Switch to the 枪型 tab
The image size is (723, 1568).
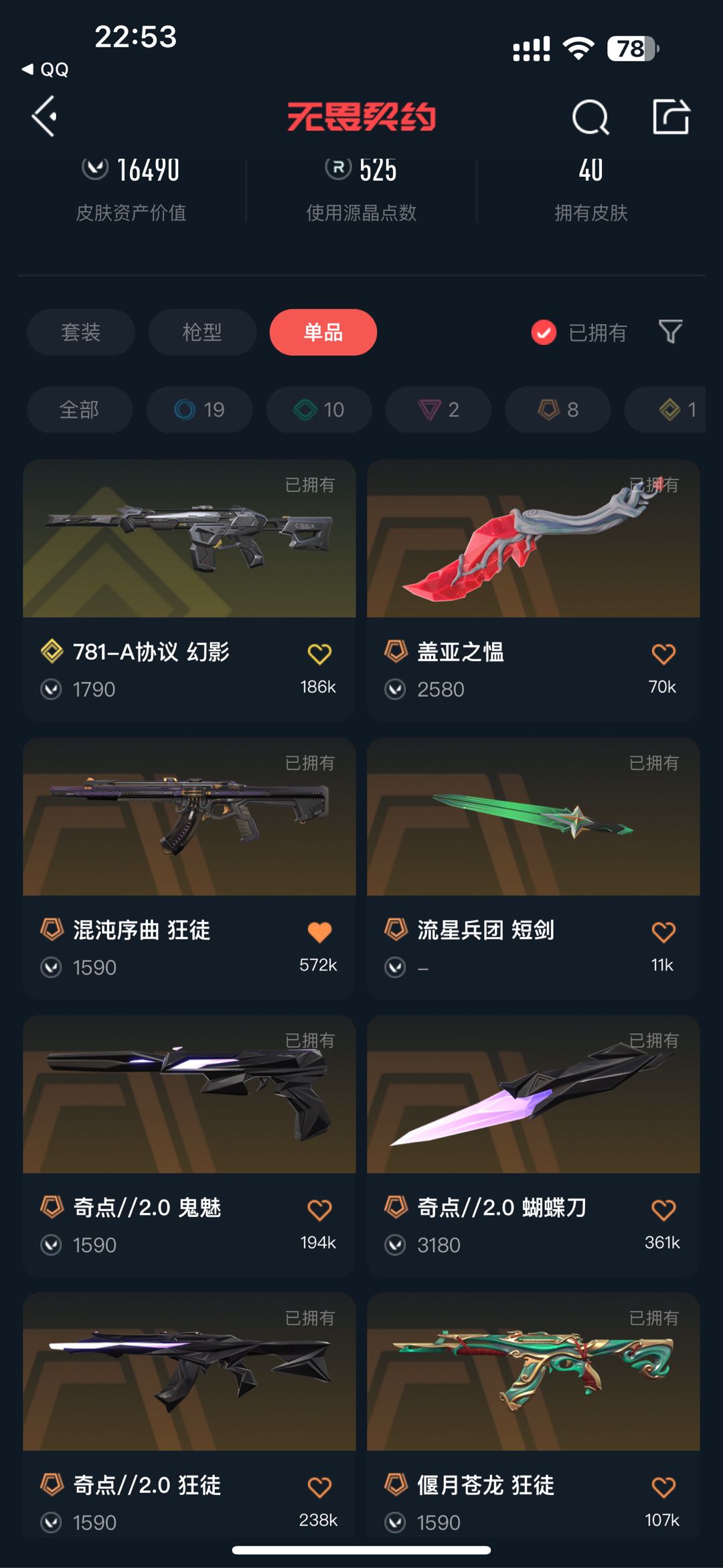click(202, 332)
